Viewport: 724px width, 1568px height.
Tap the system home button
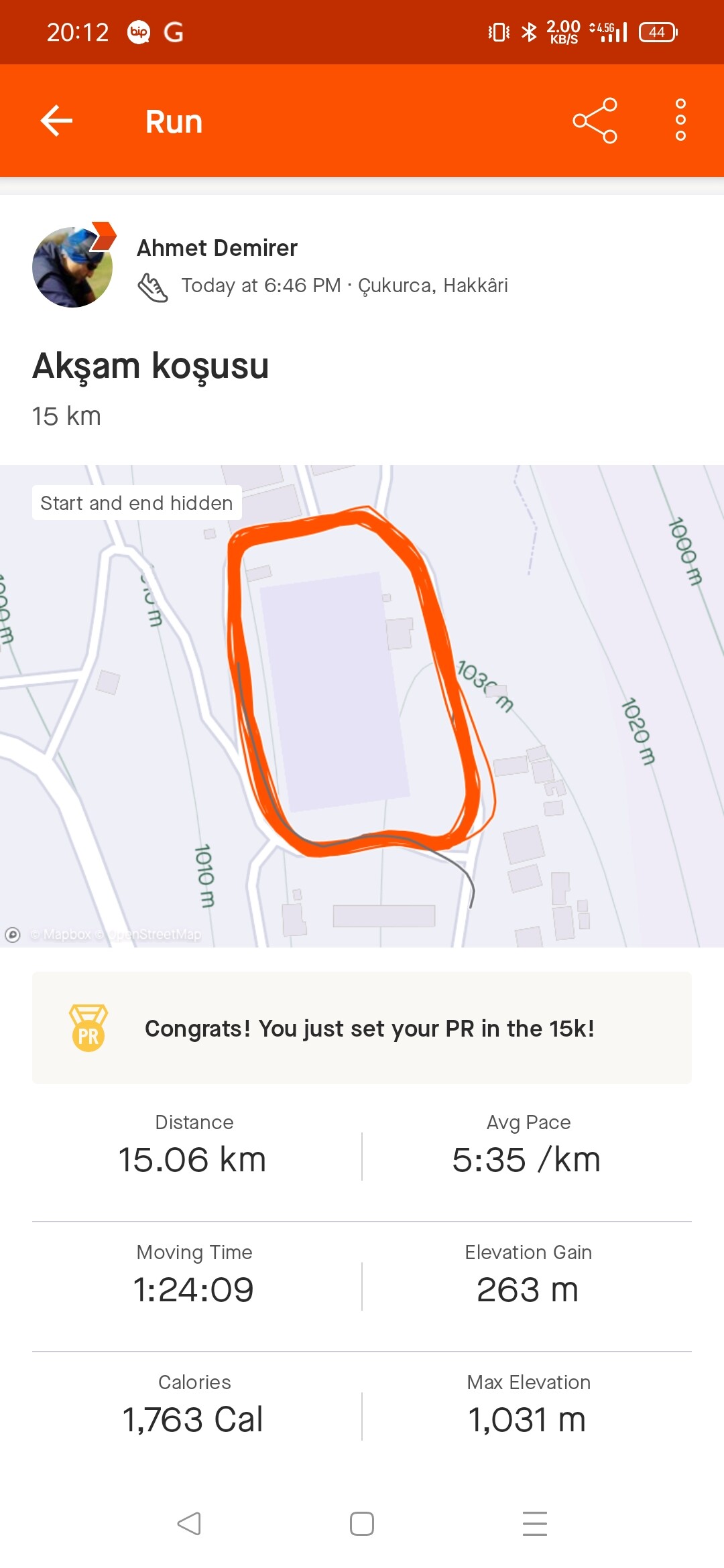tap(362, 1524)
